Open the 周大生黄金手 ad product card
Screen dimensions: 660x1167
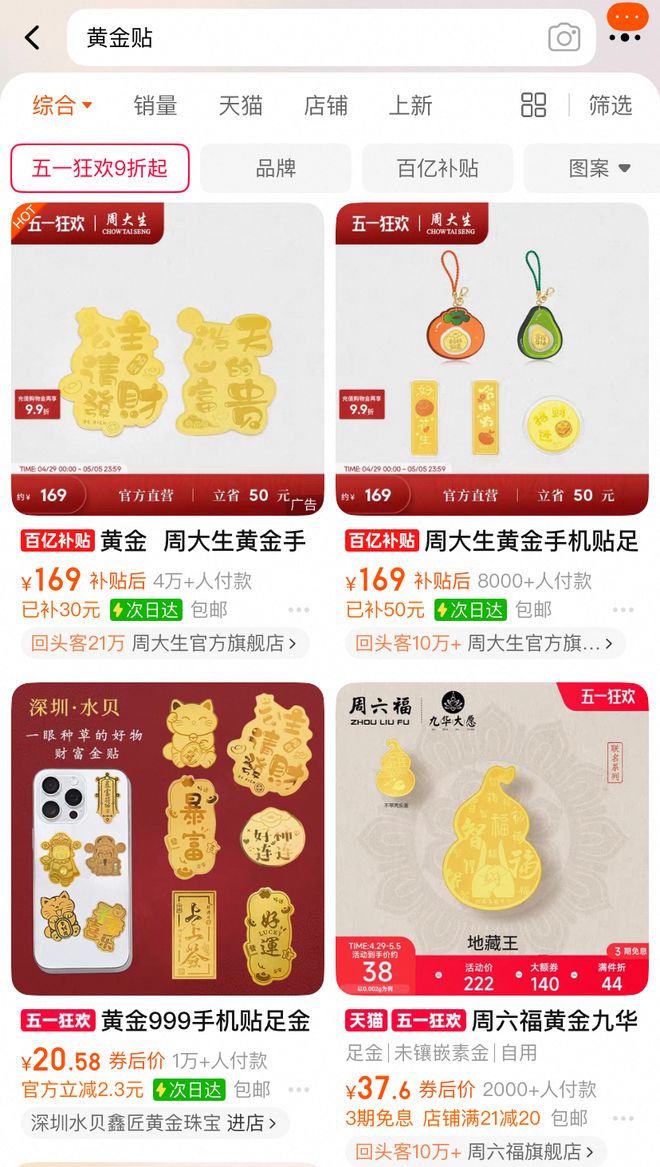167,360
